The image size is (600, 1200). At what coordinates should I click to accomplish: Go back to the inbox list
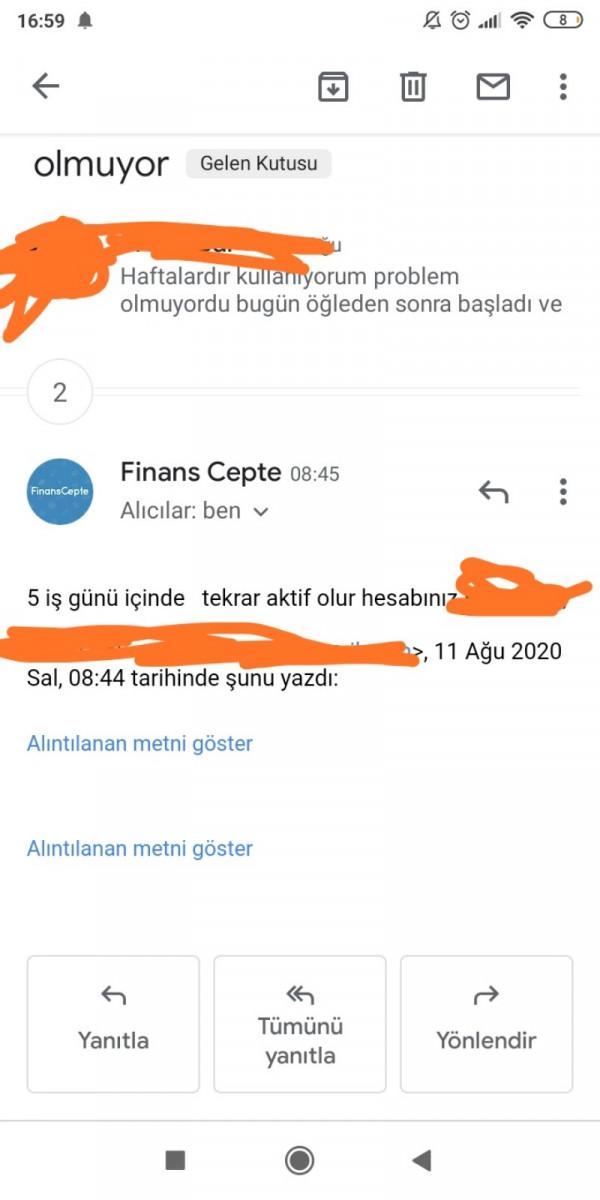(46, 87)
